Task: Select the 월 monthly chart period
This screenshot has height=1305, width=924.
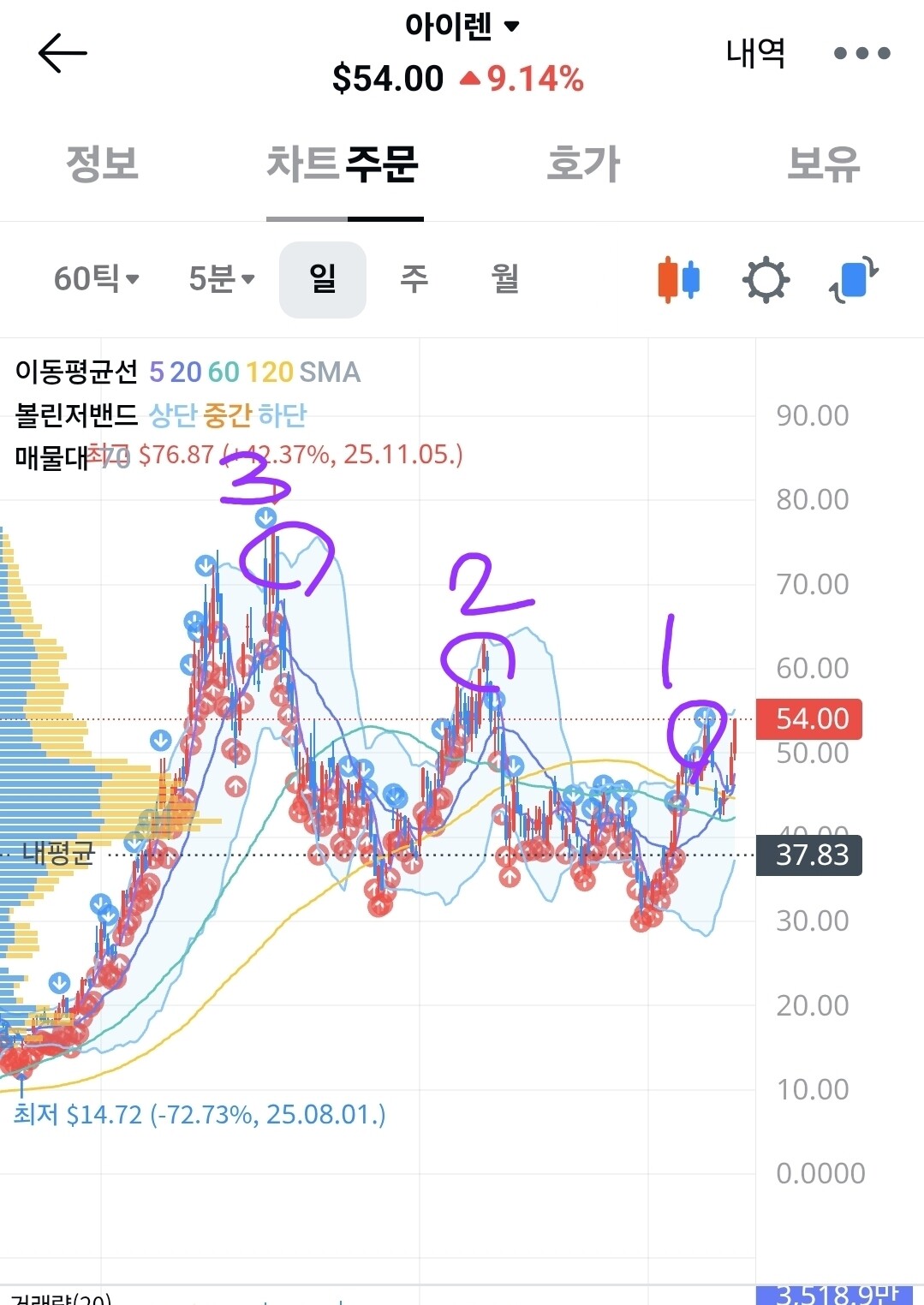Action: tap(505, 279)
